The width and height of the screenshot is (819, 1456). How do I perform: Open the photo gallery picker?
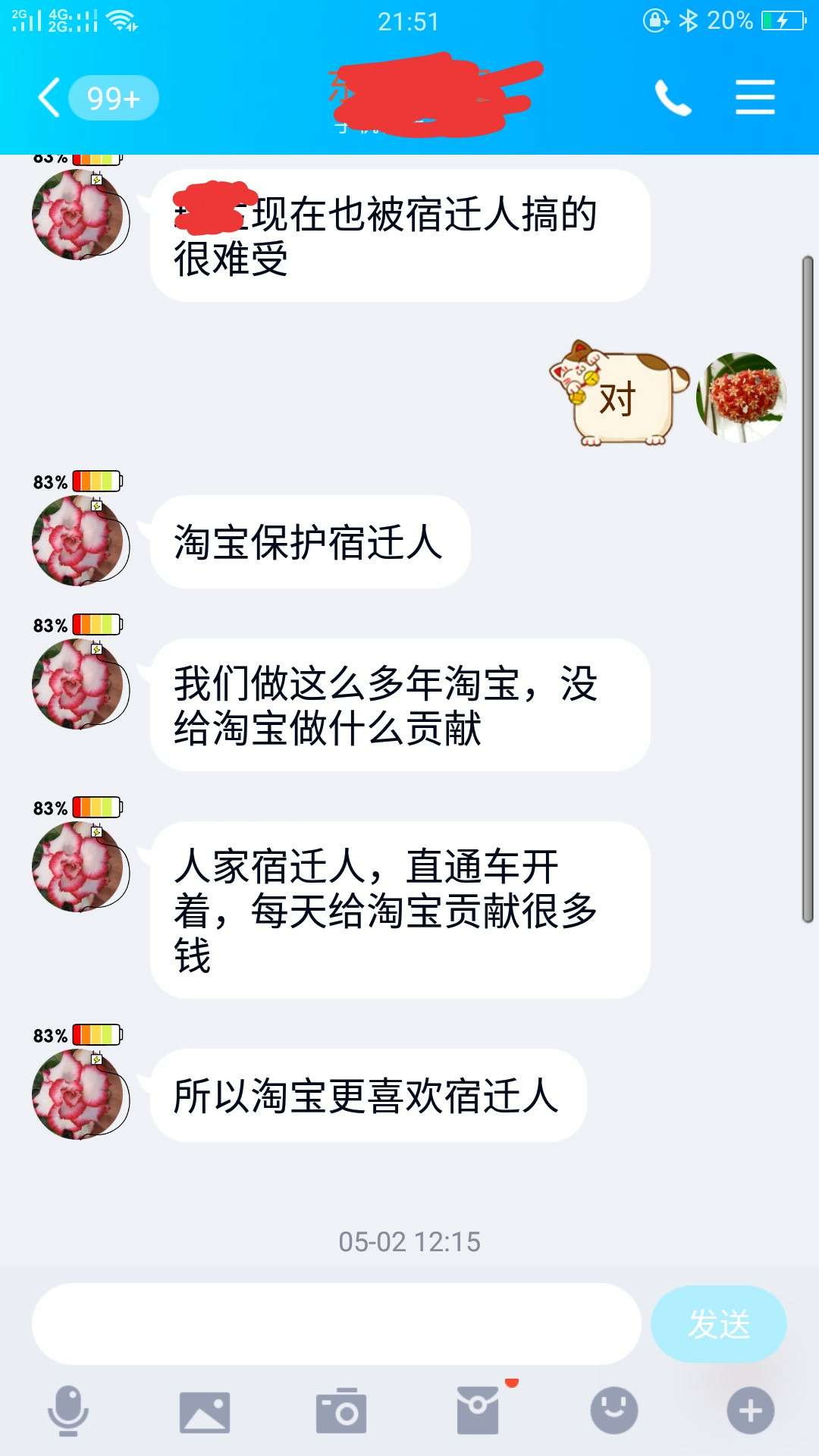click(x=205, y=1412)
